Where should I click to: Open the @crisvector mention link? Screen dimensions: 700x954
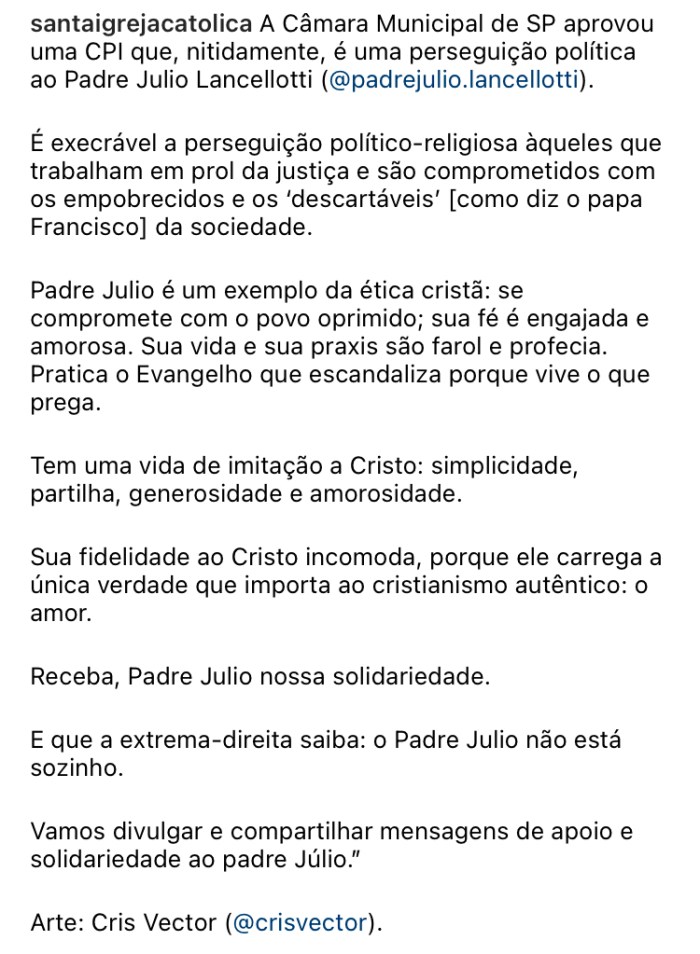pos(298,922)
